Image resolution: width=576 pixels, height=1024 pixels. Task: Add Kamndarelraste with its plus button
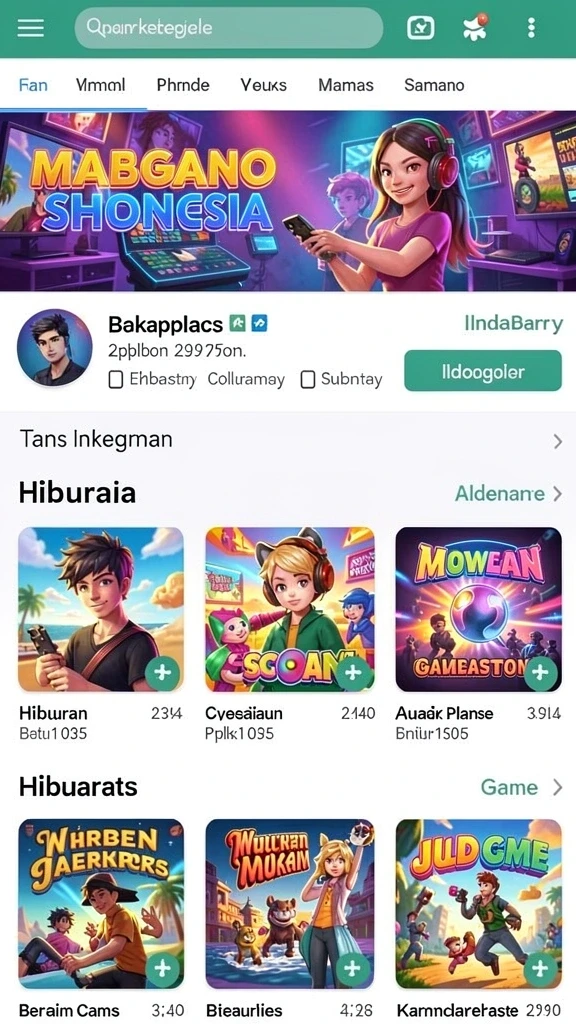[x=540, y=968]
